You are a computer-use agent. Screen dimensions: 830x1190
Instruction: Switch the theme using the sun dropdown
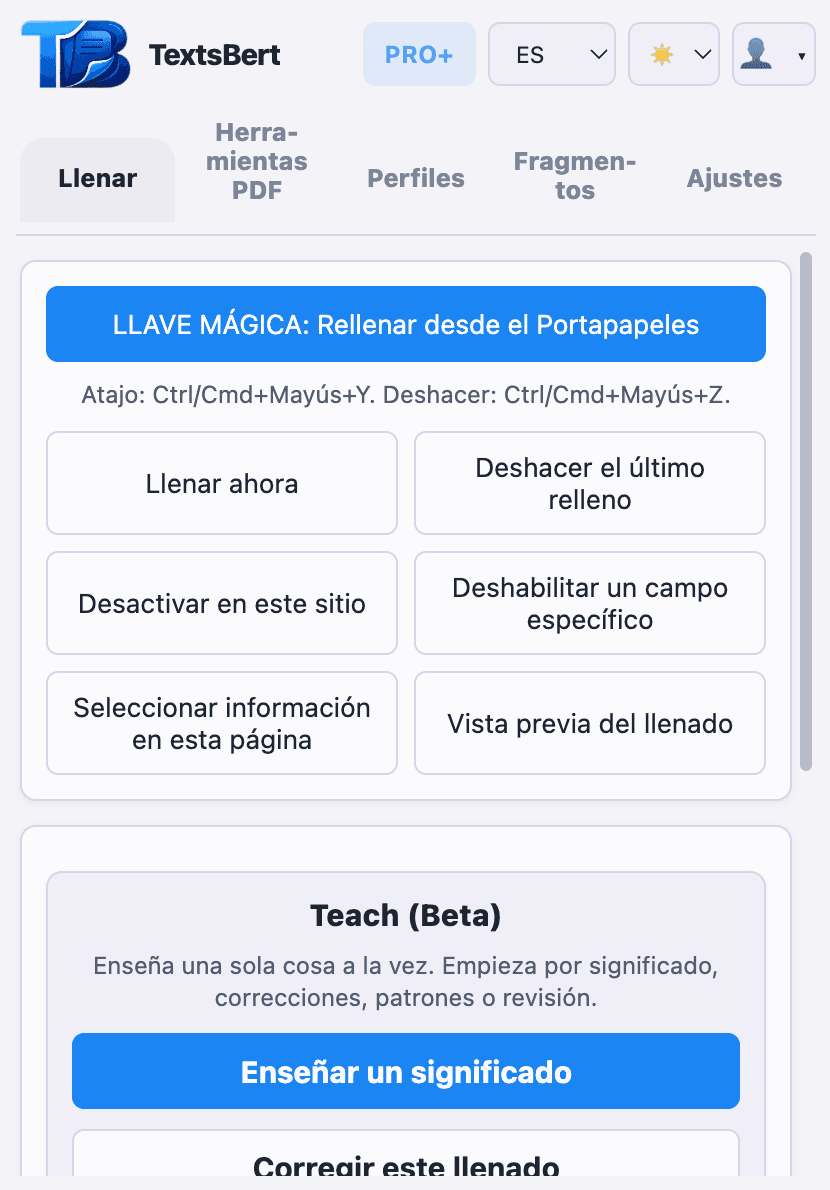(x=700, y=56)
